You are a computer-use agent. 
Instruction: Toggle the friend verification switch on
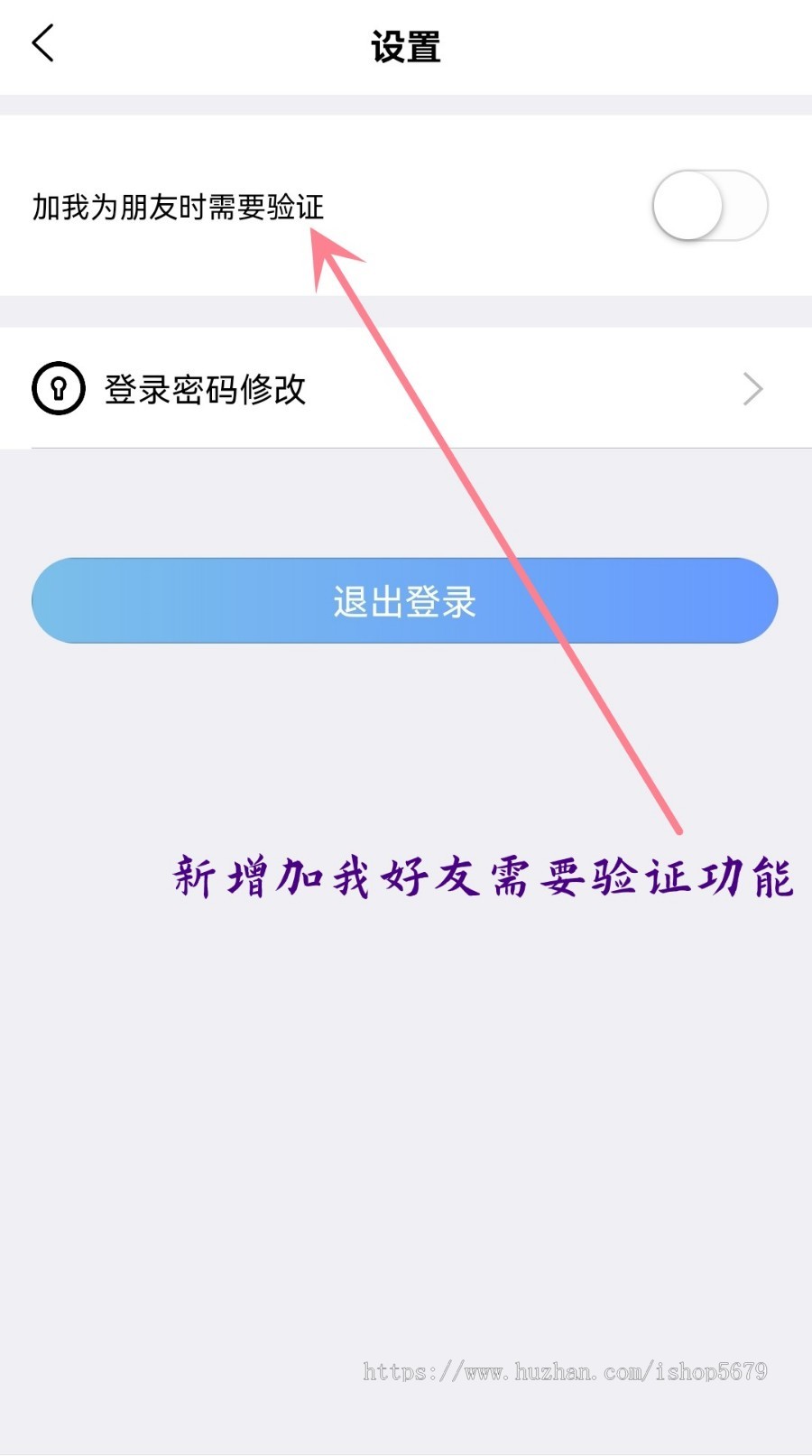709,206
